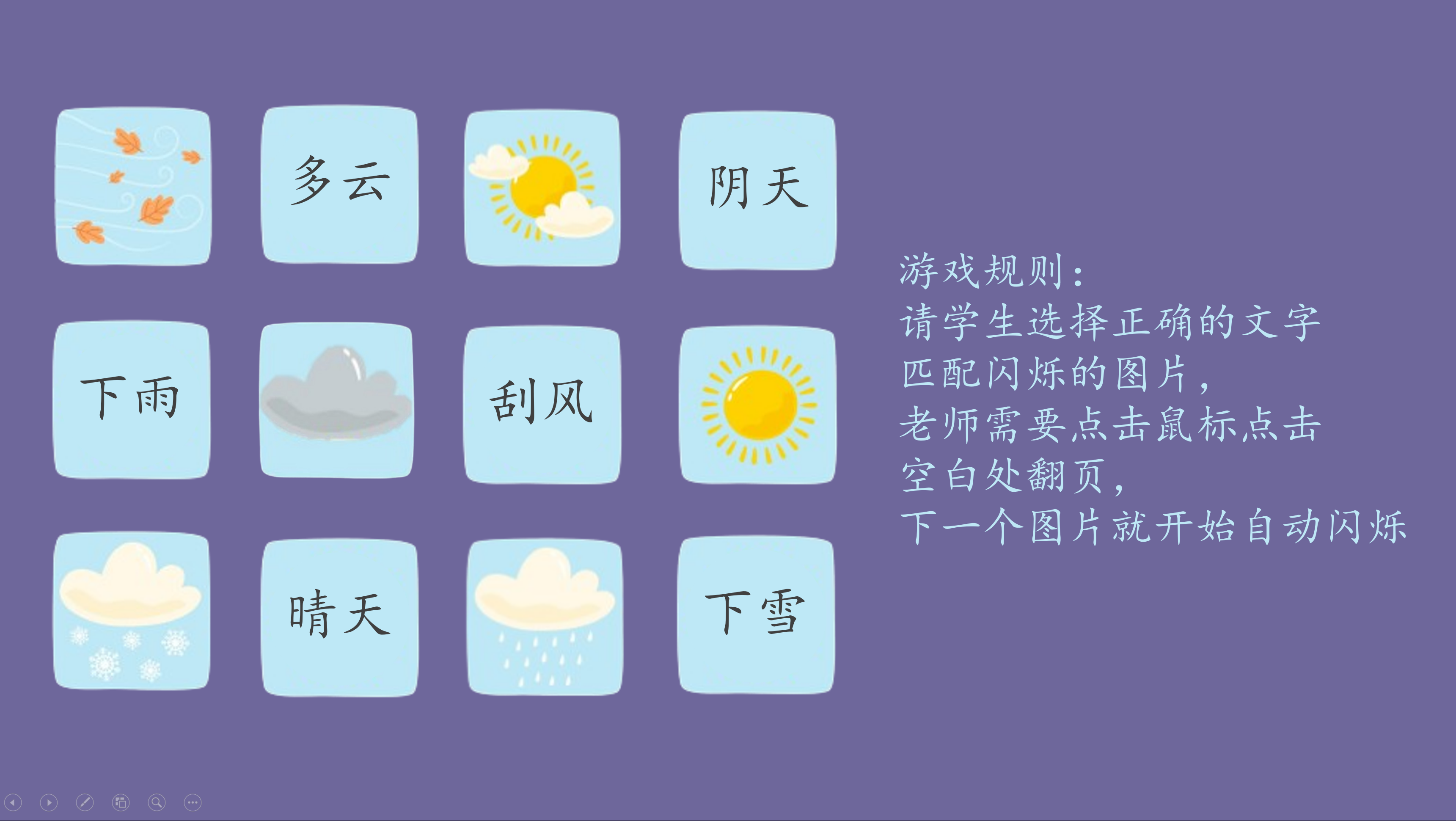Select the 多云 word card
This screenshot has width=1456, height=821.
point(340,185)
